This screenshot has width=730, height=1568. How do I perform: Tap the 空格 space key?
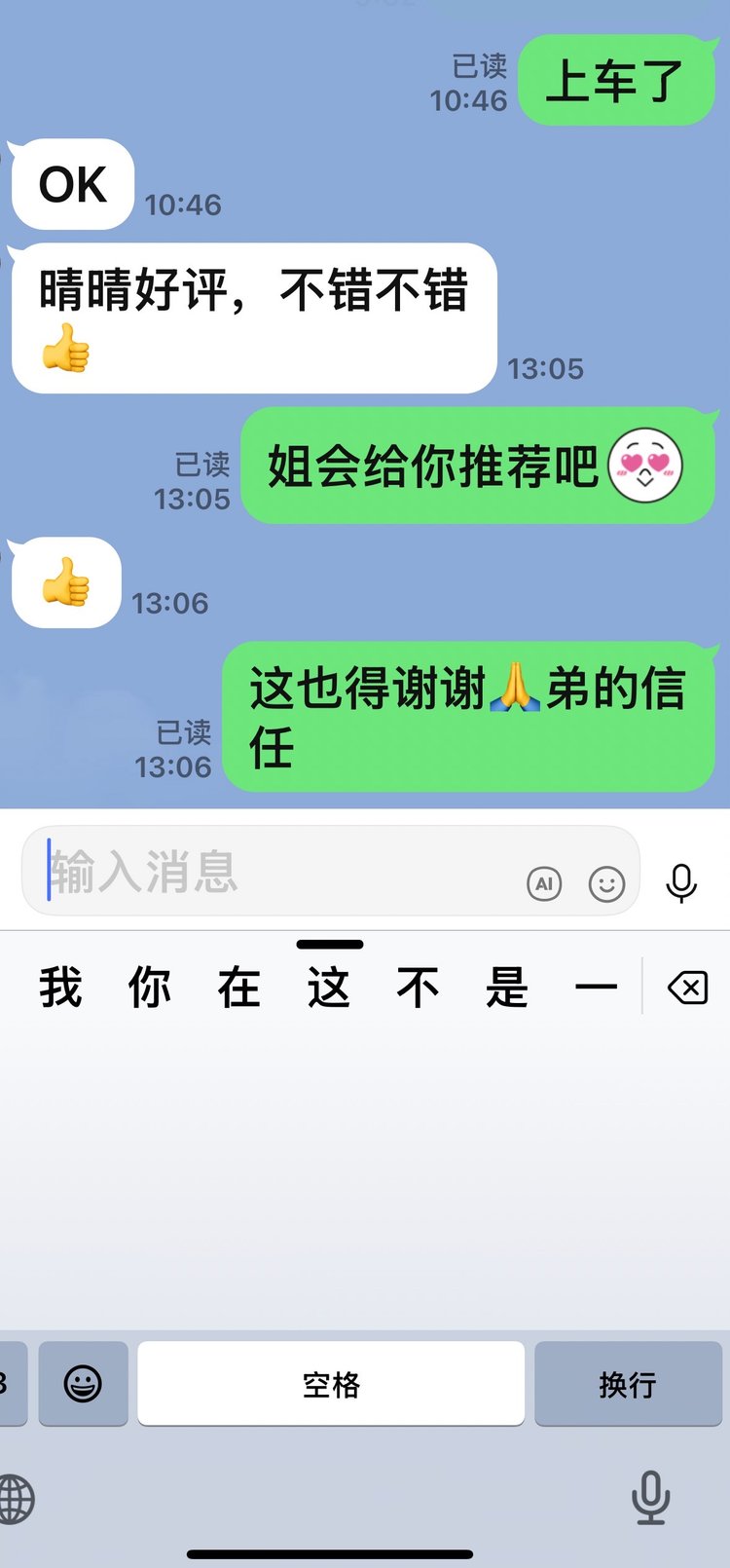331,1383
